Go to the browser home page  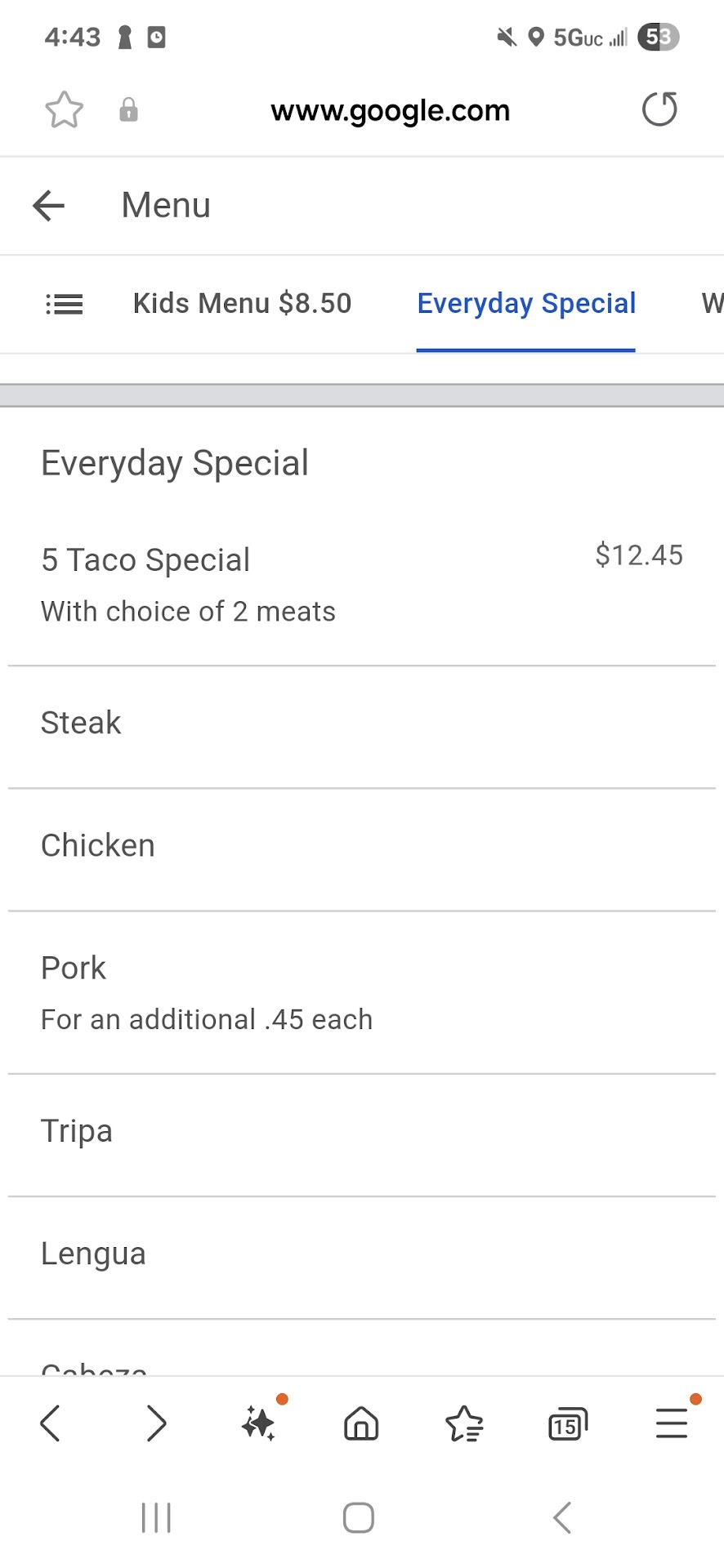[361, 1423]
